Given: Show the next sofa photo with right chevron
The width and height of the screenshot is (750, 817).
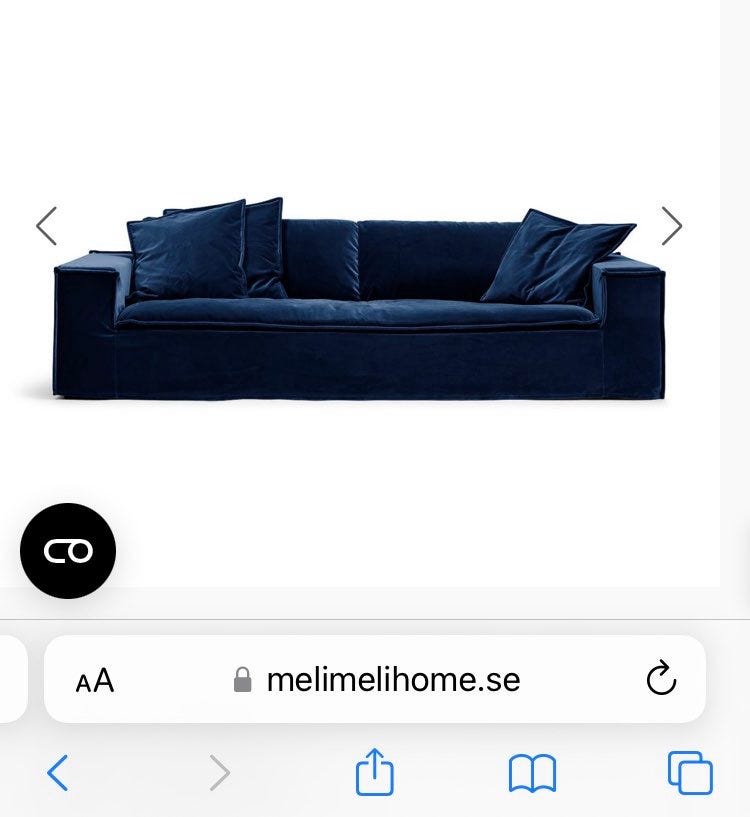Looking at the screenshot, I should pos(673,228).
